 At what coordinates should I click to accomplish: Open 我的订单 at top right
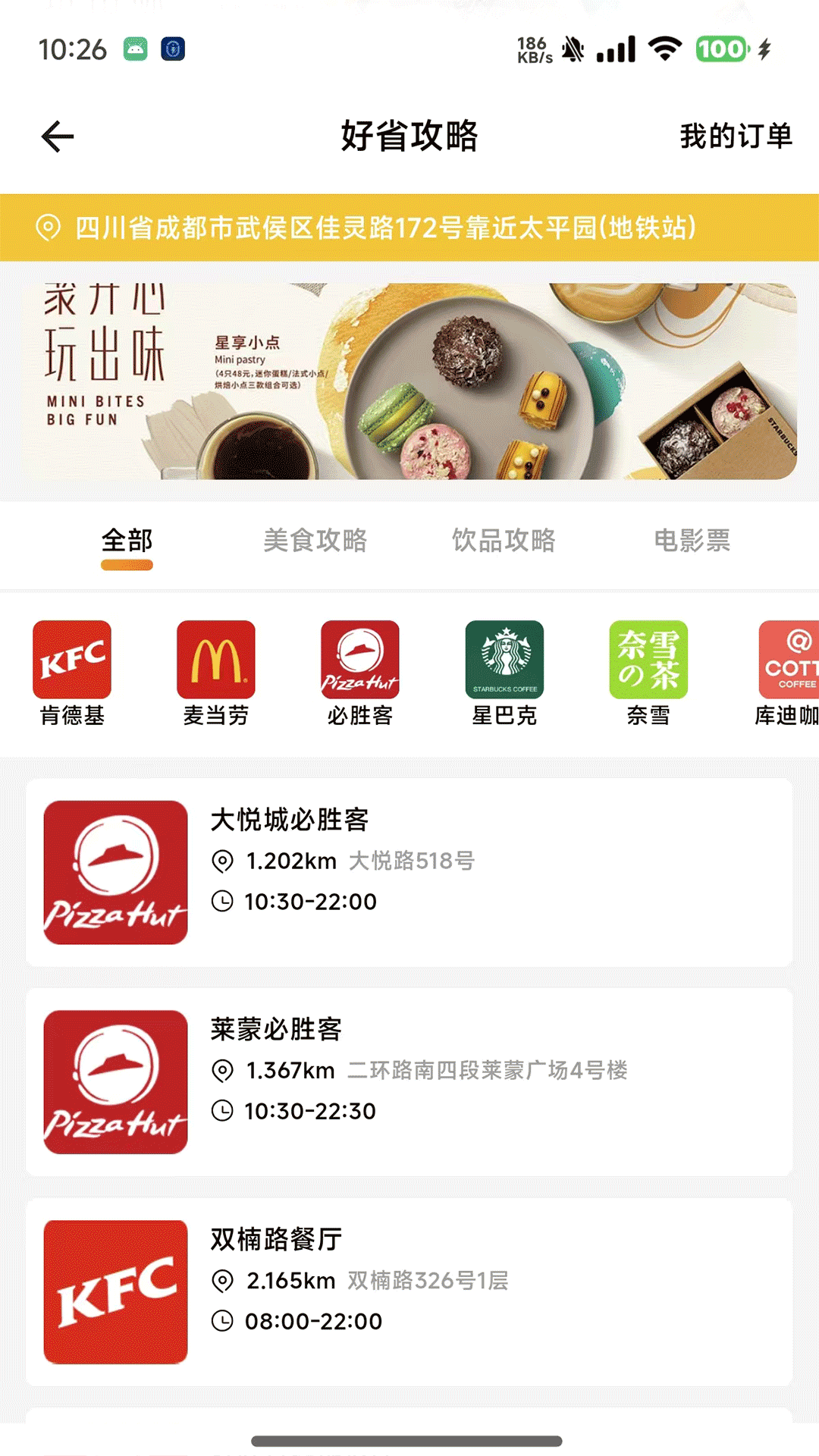click(738, 136)
